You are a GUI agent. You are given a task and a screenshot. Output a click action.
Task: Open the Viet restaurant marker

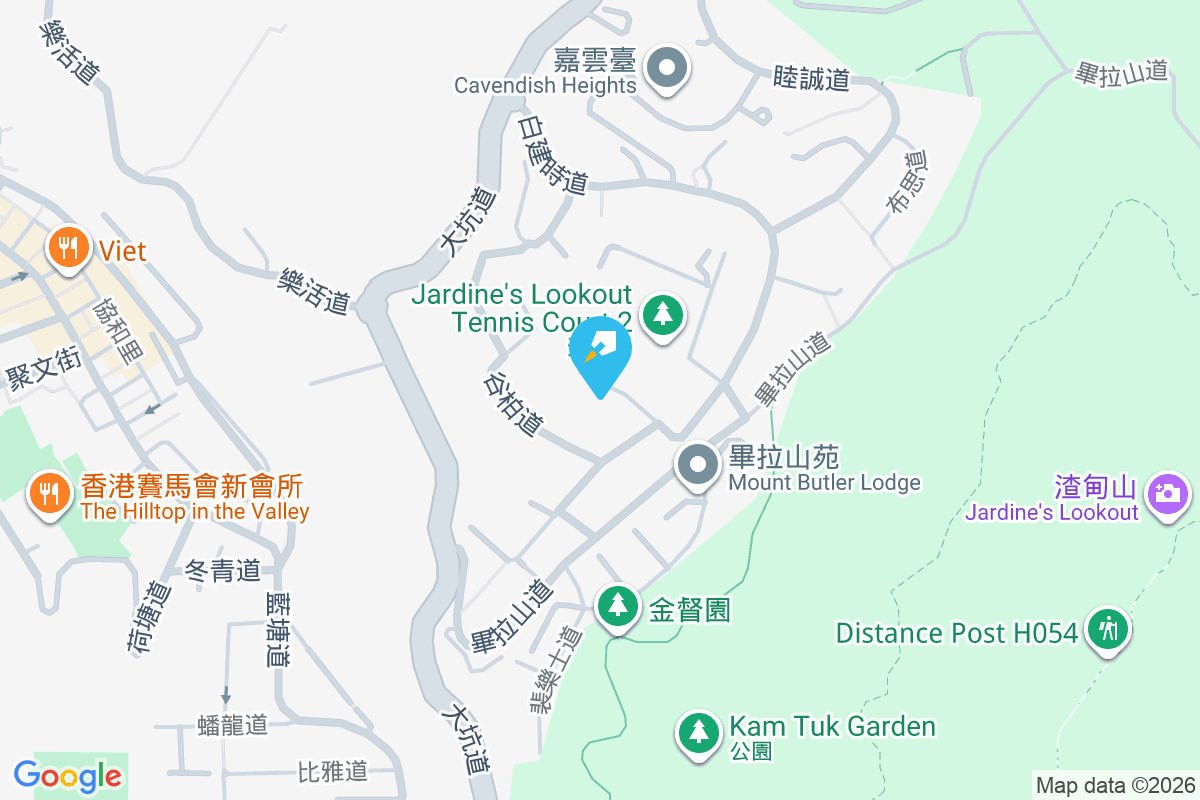[68, 246]
